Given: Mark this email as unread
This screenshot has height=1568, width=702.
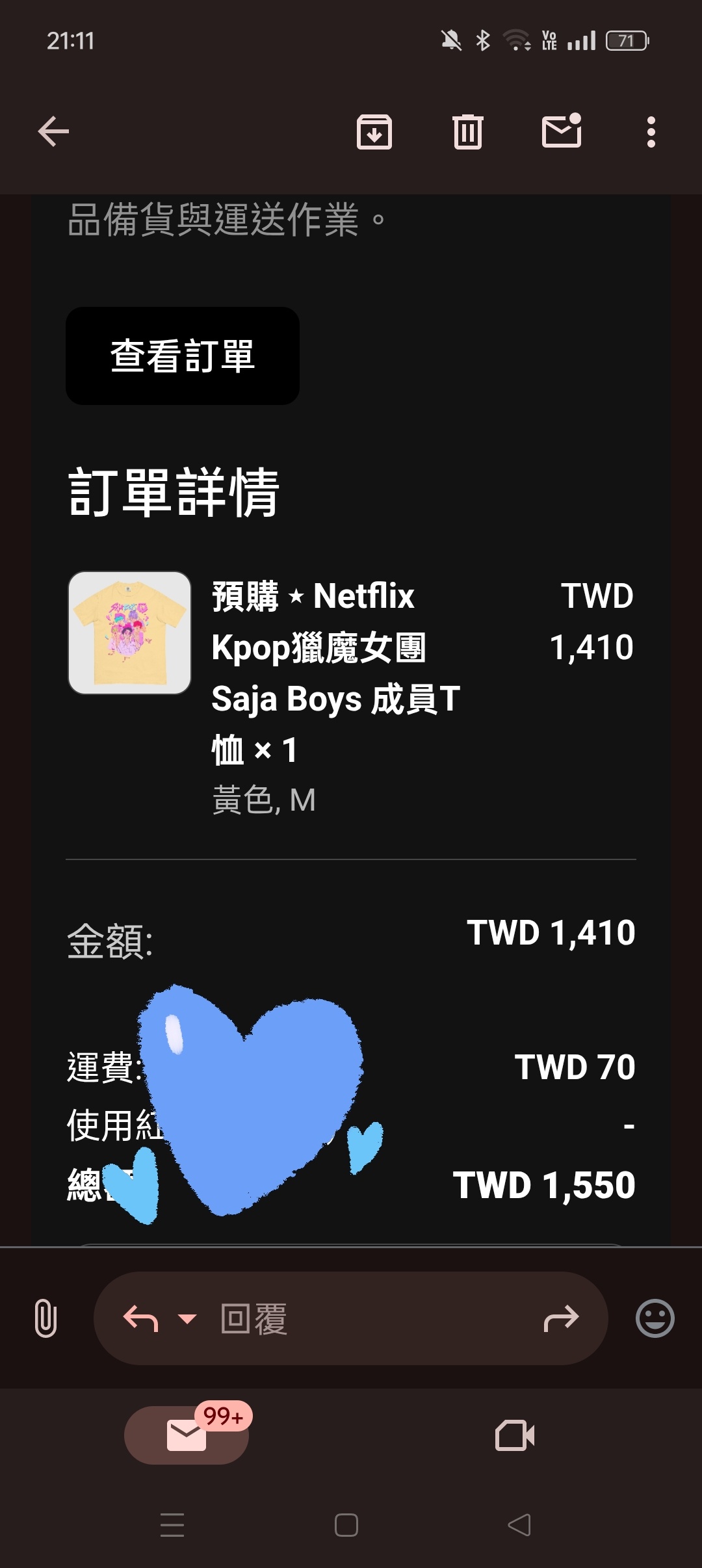Looking at the screenshot, I should click(x=562, y=131).
